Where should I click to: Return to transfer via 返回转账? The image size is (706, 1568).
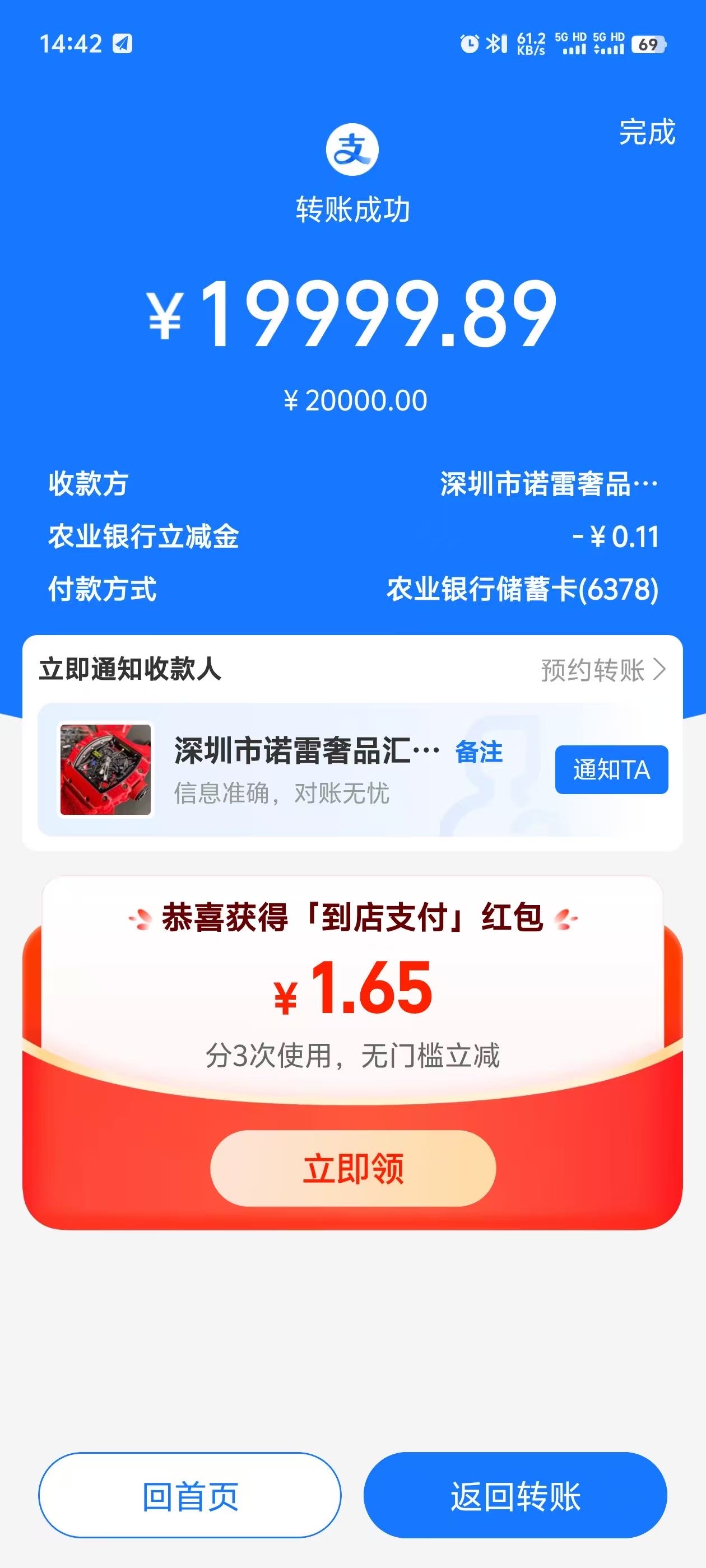click(x=515, y=1496)
